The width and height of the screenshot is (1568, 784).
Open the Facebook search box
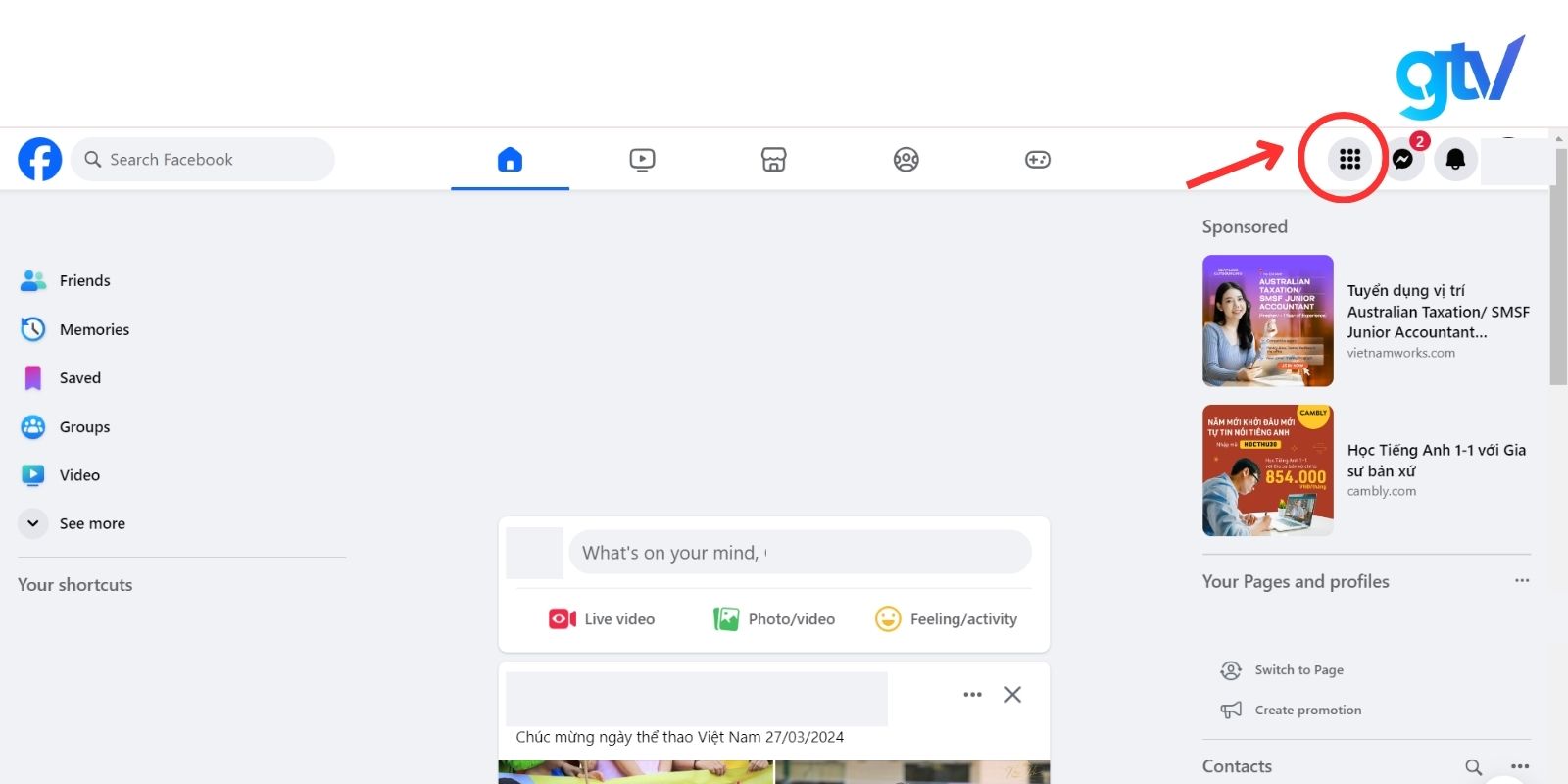coord(203,160)
